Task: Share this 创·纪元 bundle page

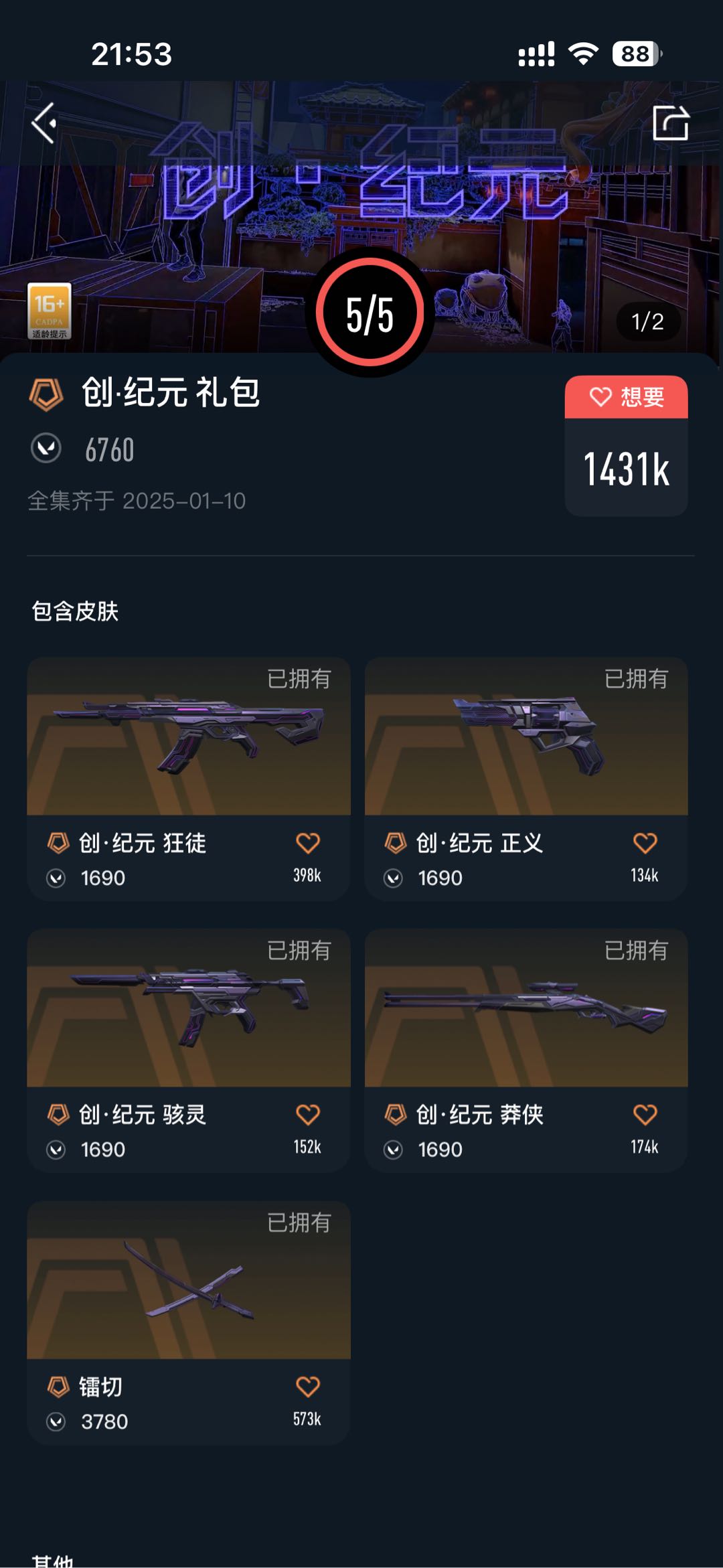Action: point(670,123)
